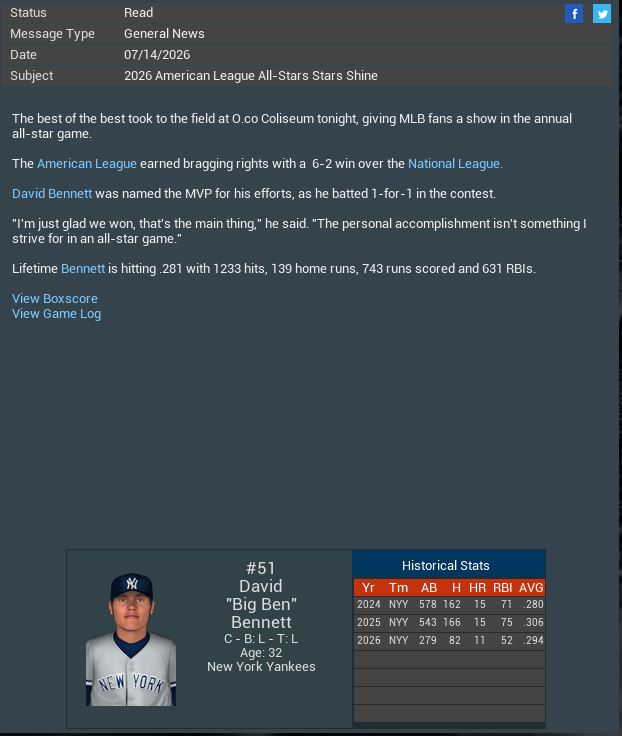This screenshot has height=736, width=622.
Task: Share this news on Twitter
Action: (x=602, y=13)
